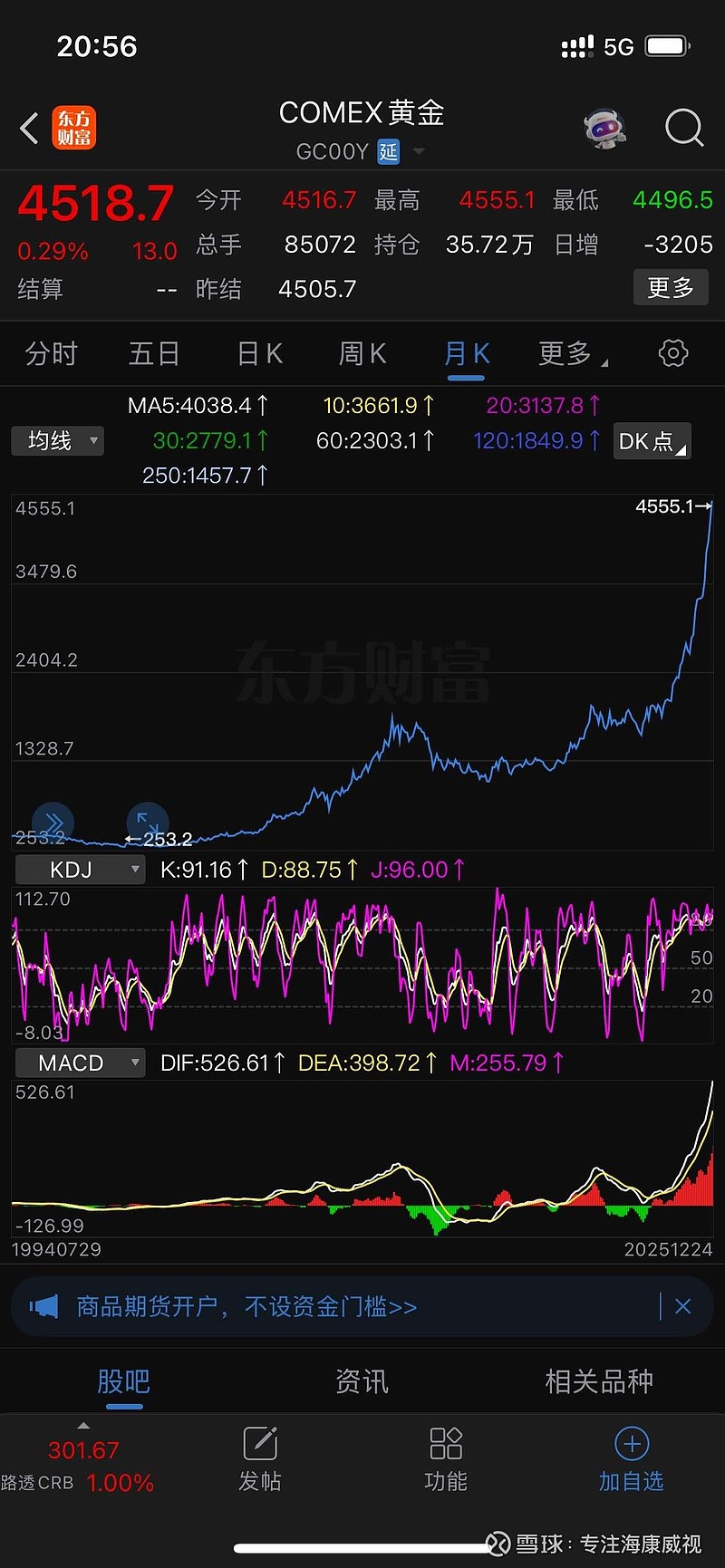Tap 更多 to show more quote details
The height and width of the screenshot is (1568, 725).
coord(671,287)
